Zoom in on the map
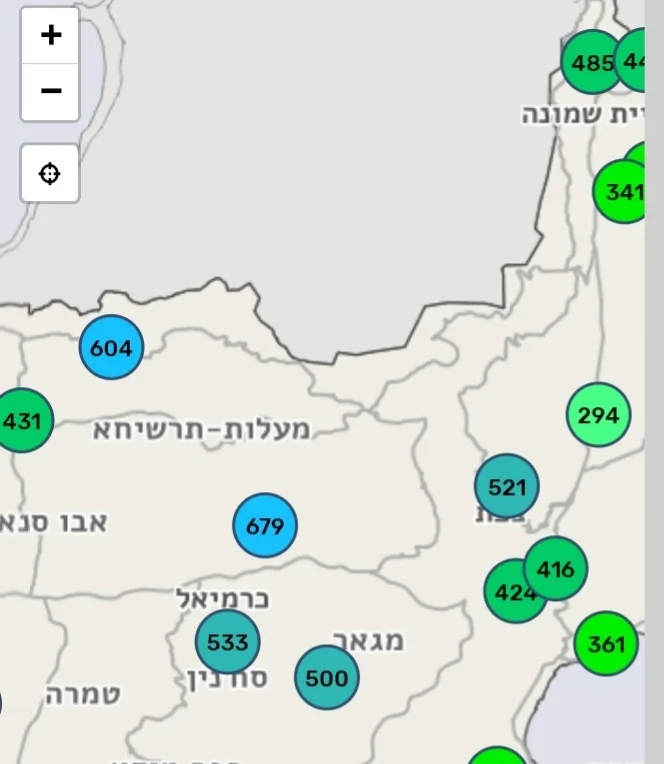Viewport: 664px width, 764px height. 50,35
